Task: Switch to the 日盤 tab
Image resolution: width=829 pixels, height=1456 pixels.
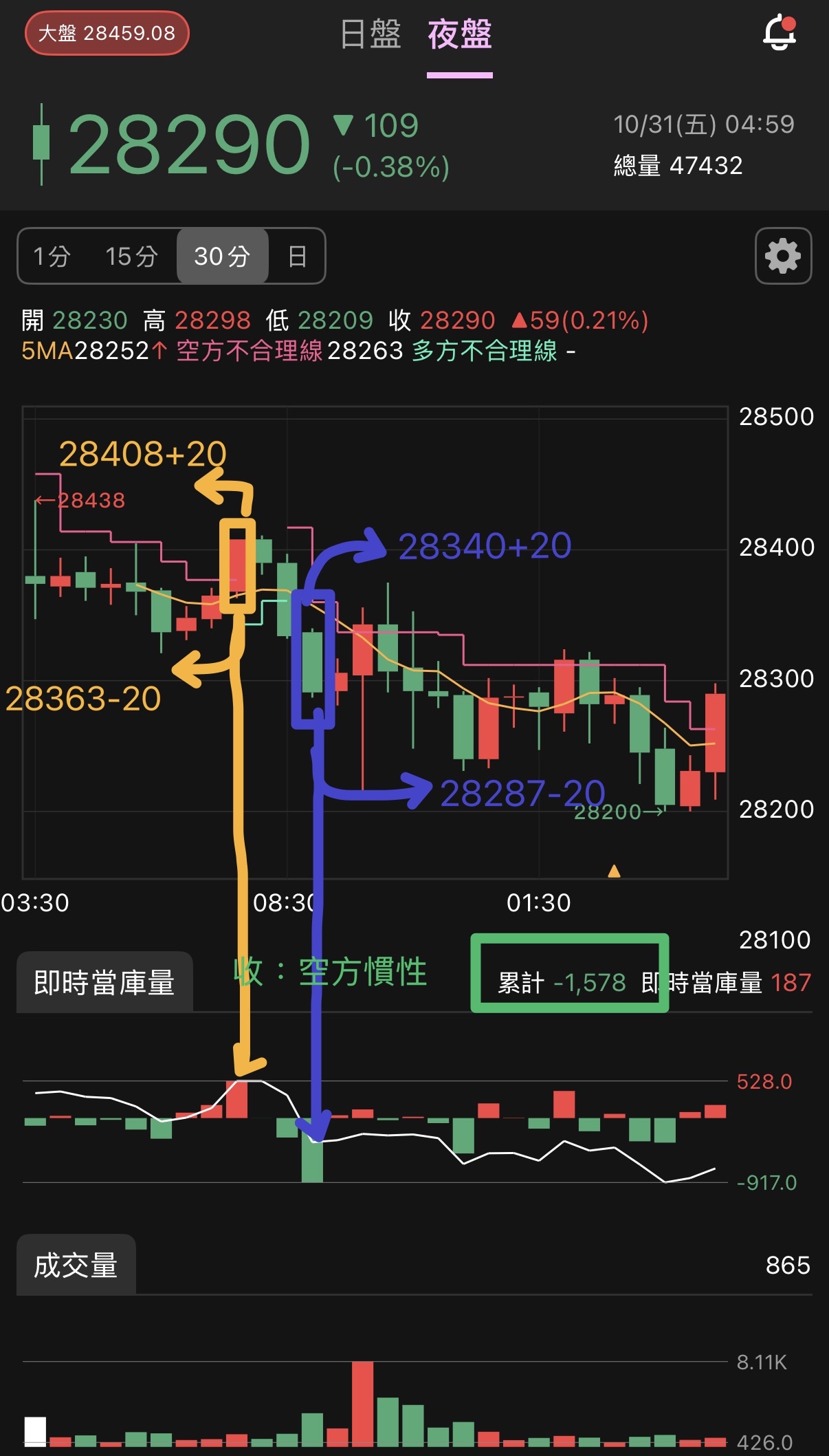Action: [371, 34]
